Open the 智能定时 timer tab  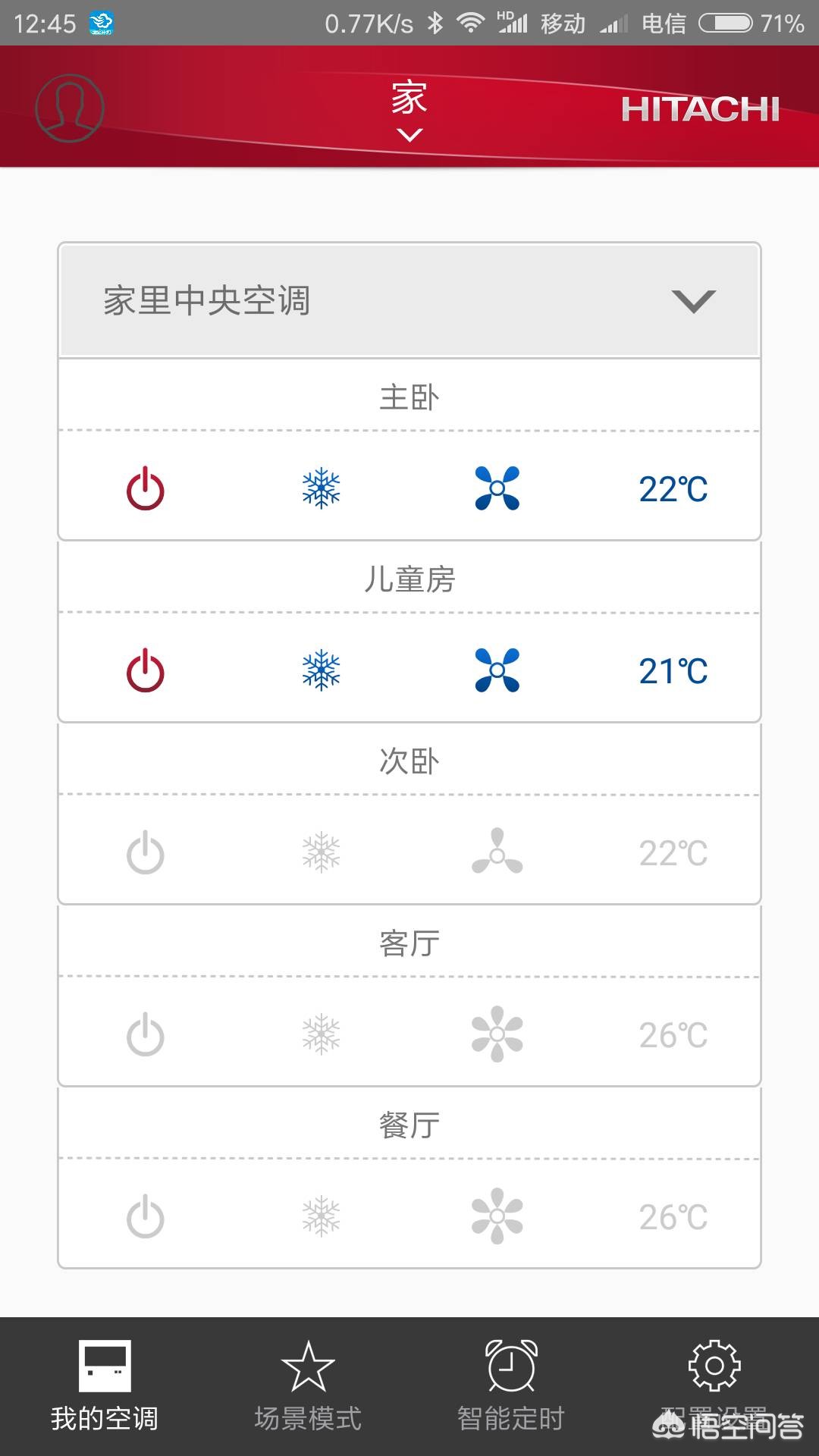click(511, 1385)
